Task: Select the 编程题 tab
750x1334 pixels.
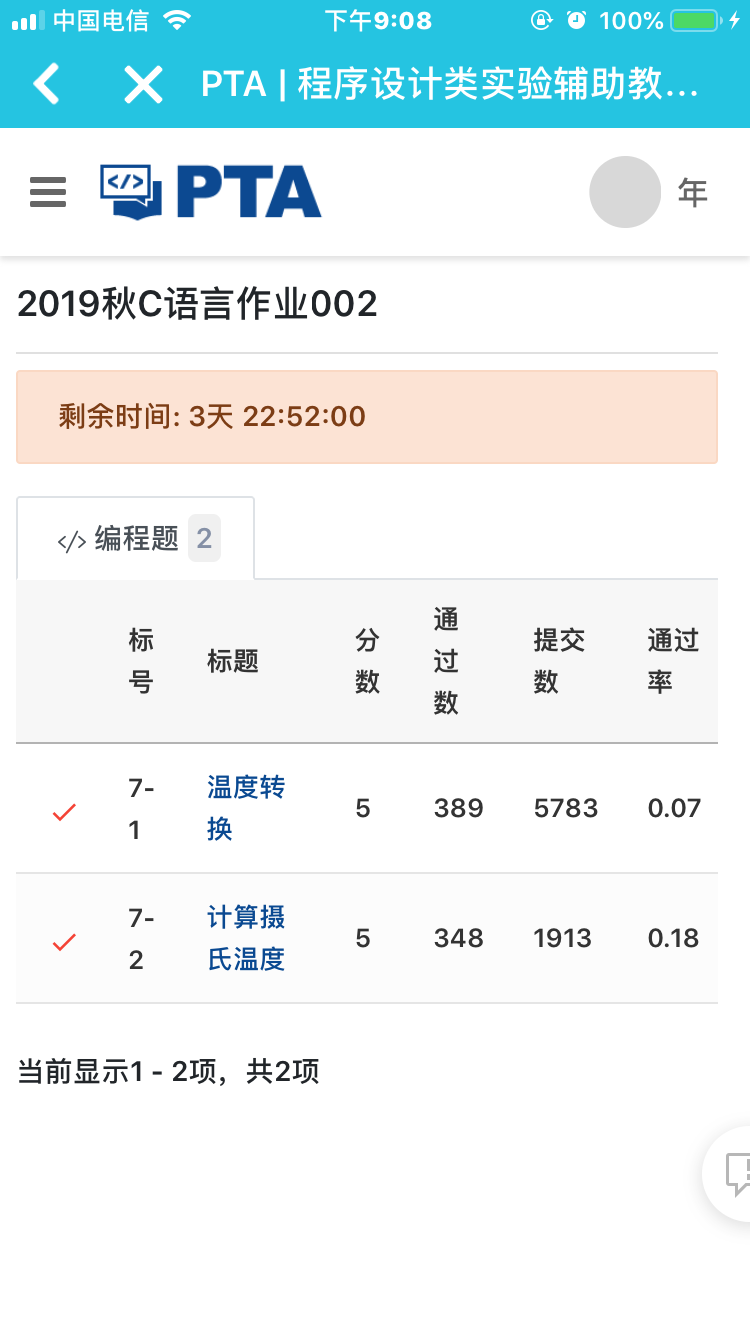Action: tap(137, 539)
